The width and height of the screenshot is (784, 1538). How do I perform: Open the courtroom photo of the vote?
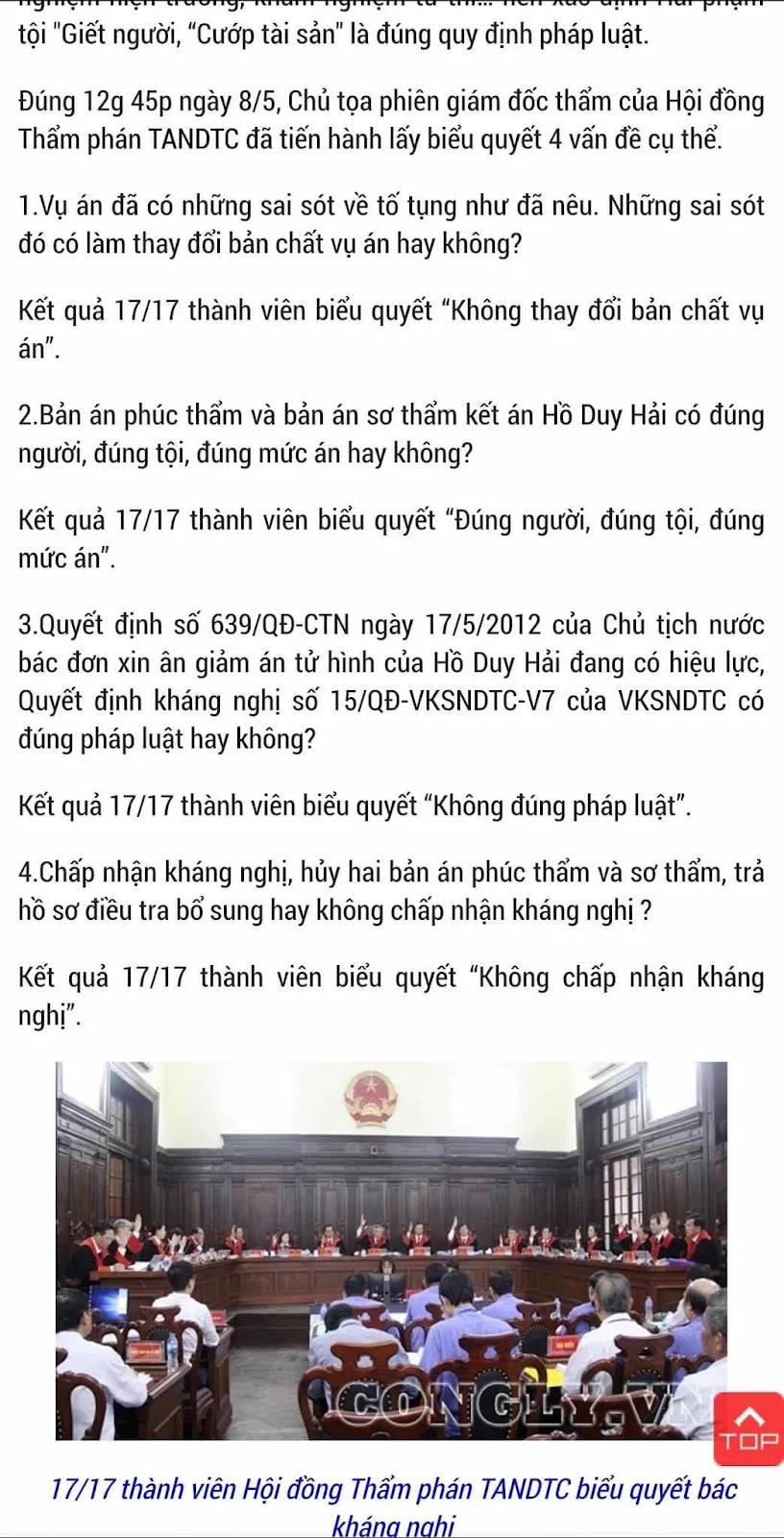(384, 1250)
